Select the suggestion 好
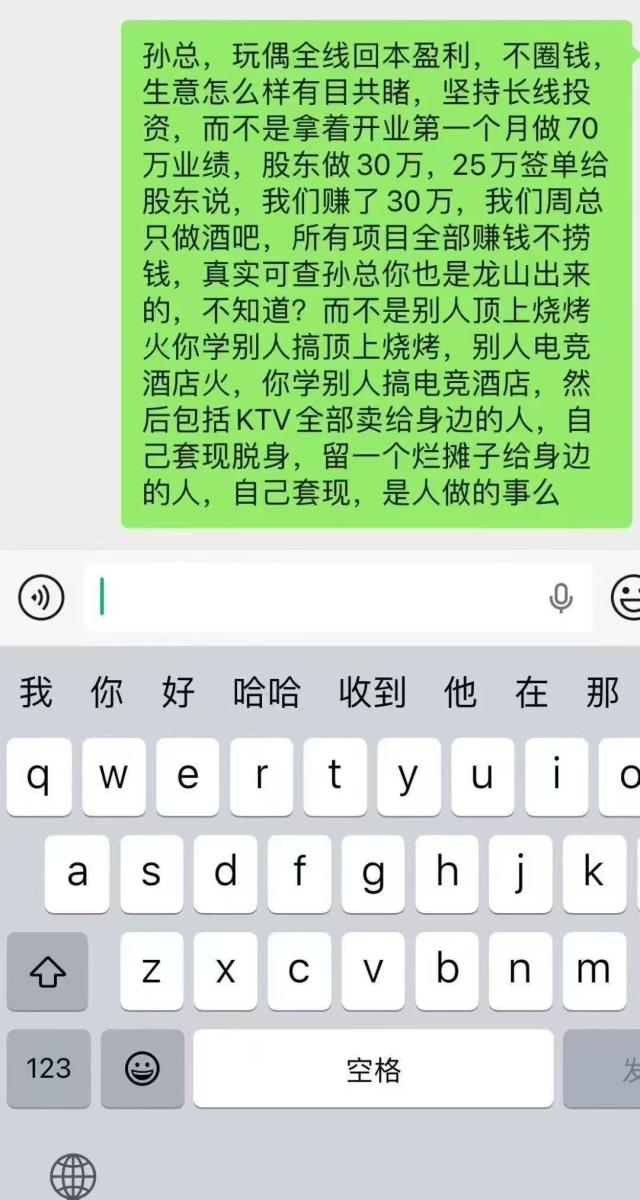This screenshot has width=640, height=1200. 178,691
